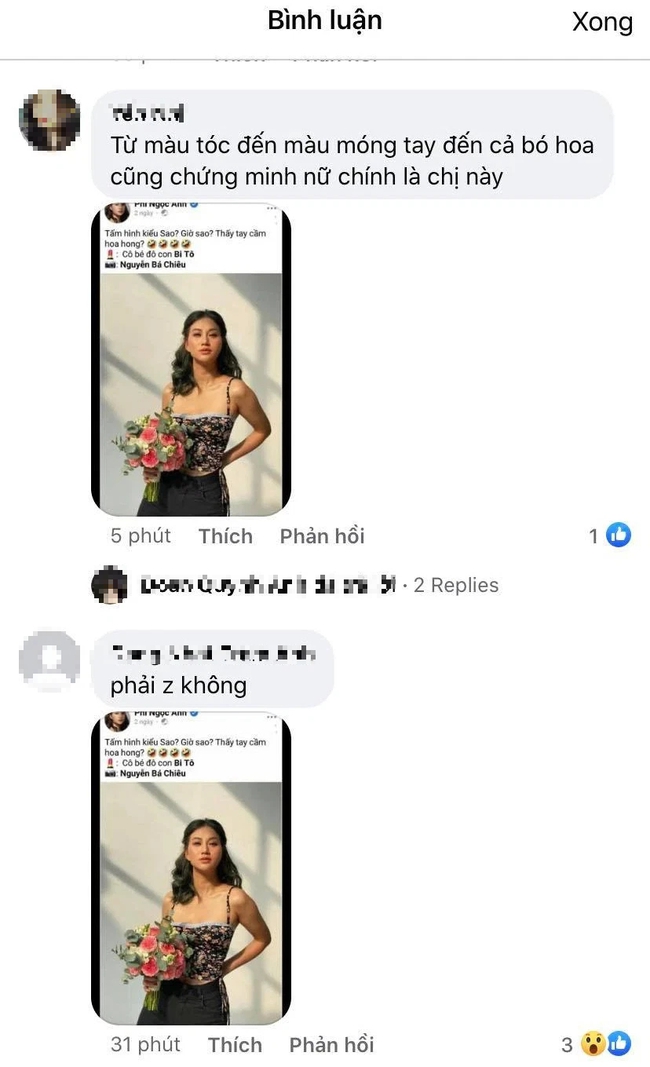The height and width of the screenshot is (1067, 650).
Task: Reply to the 'phải z không' comment
Action: [x=331, y=1044]
